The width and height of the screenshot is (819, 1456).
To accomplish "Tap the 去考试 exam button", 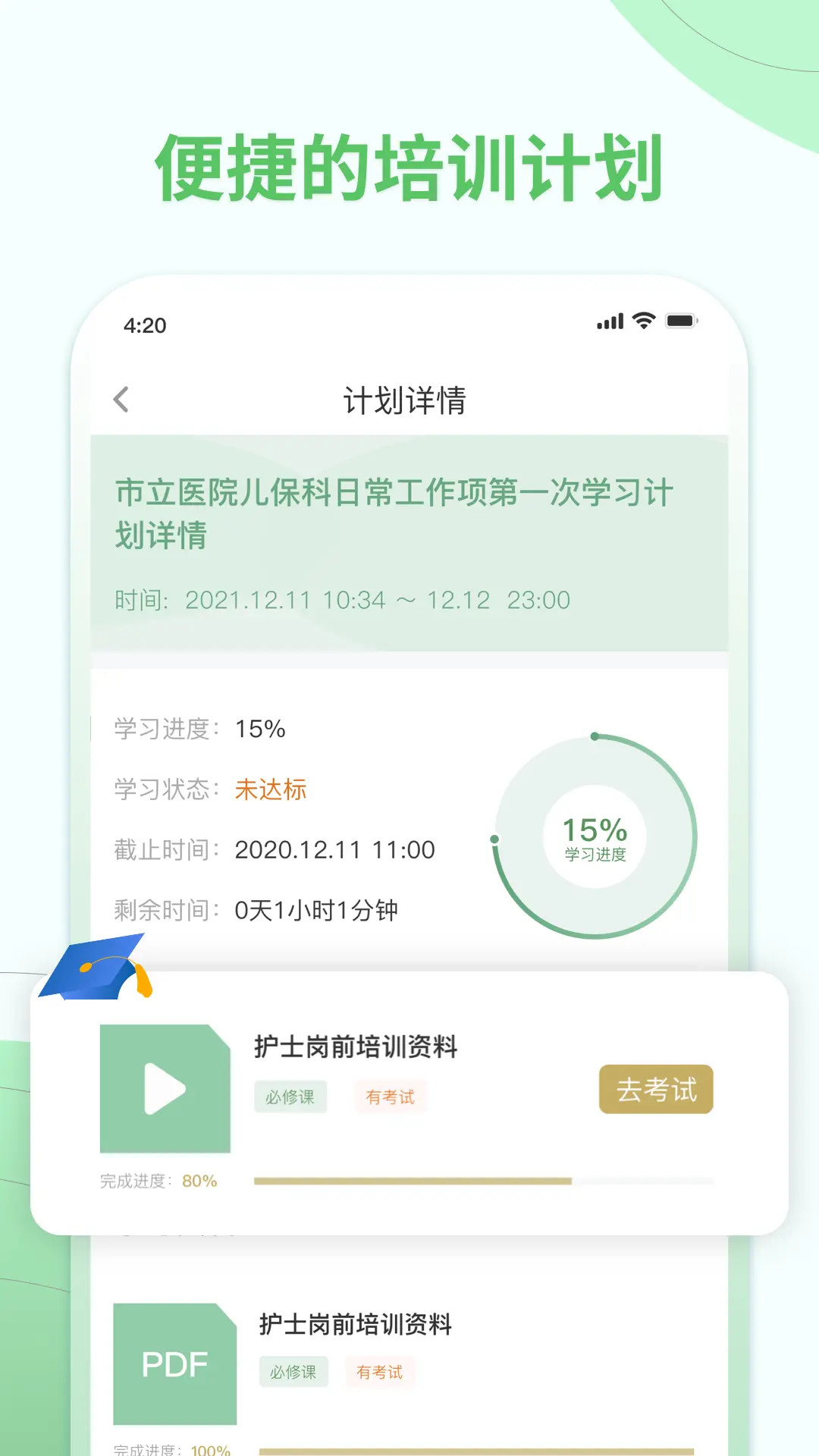I will (x=655, y=1090).
